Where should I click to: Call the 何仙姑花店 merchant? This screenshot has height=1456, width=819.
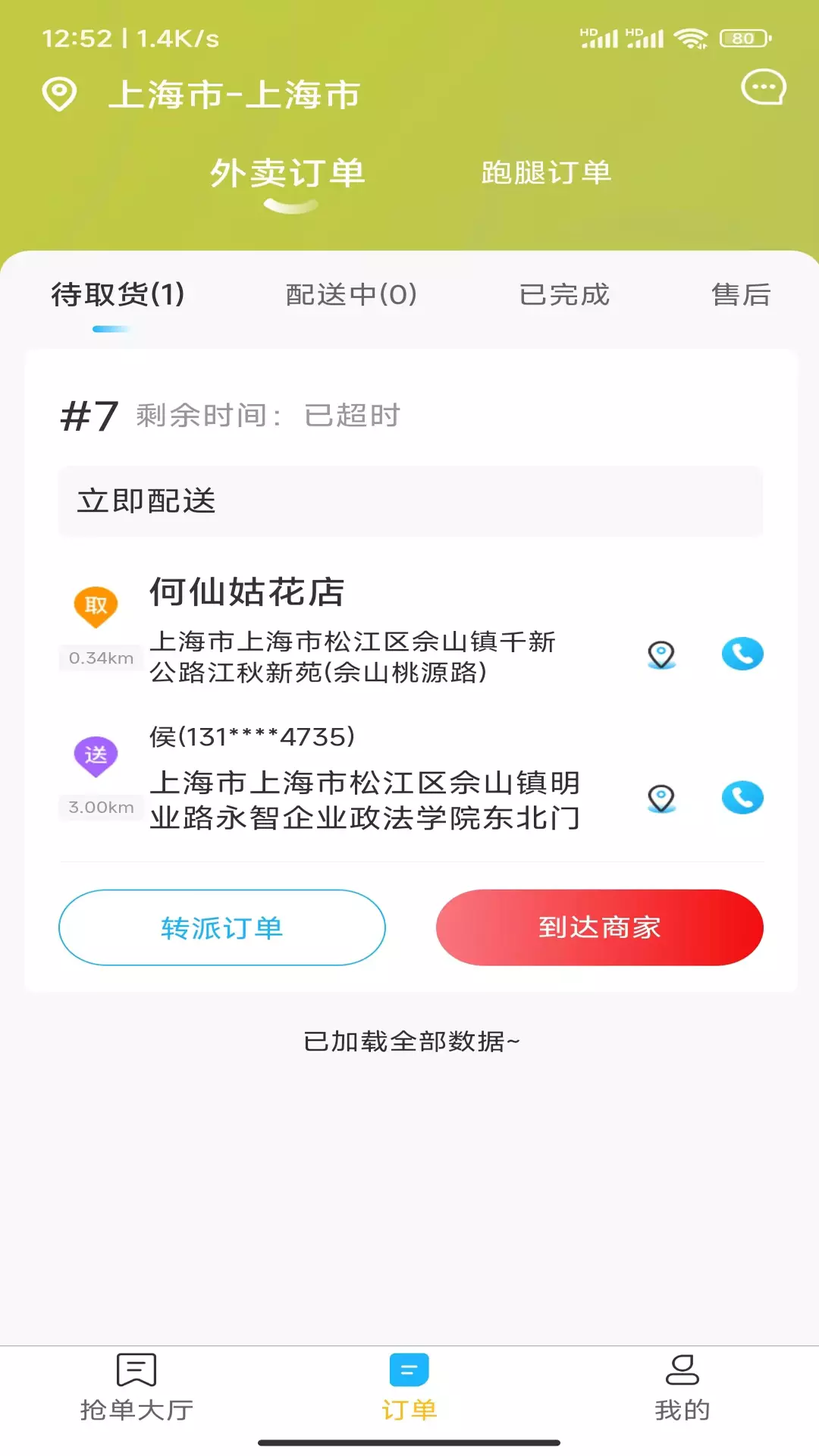click(742, 654)
